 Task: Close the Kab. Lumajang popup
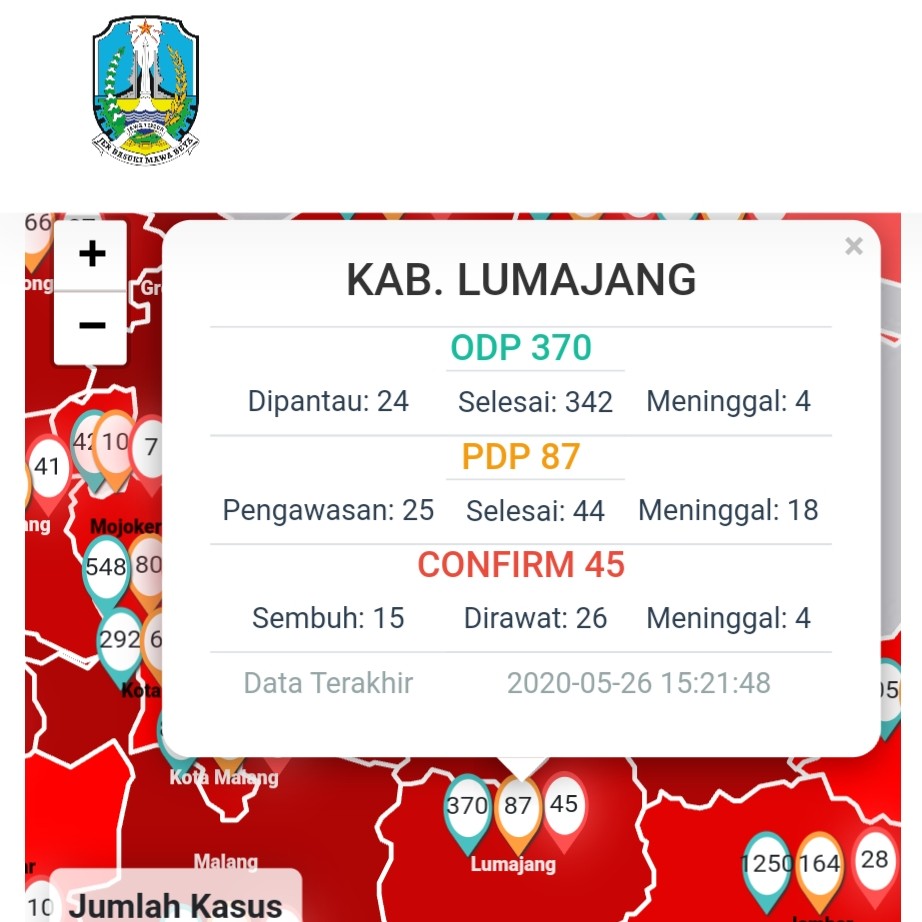(x=853, y=246)
